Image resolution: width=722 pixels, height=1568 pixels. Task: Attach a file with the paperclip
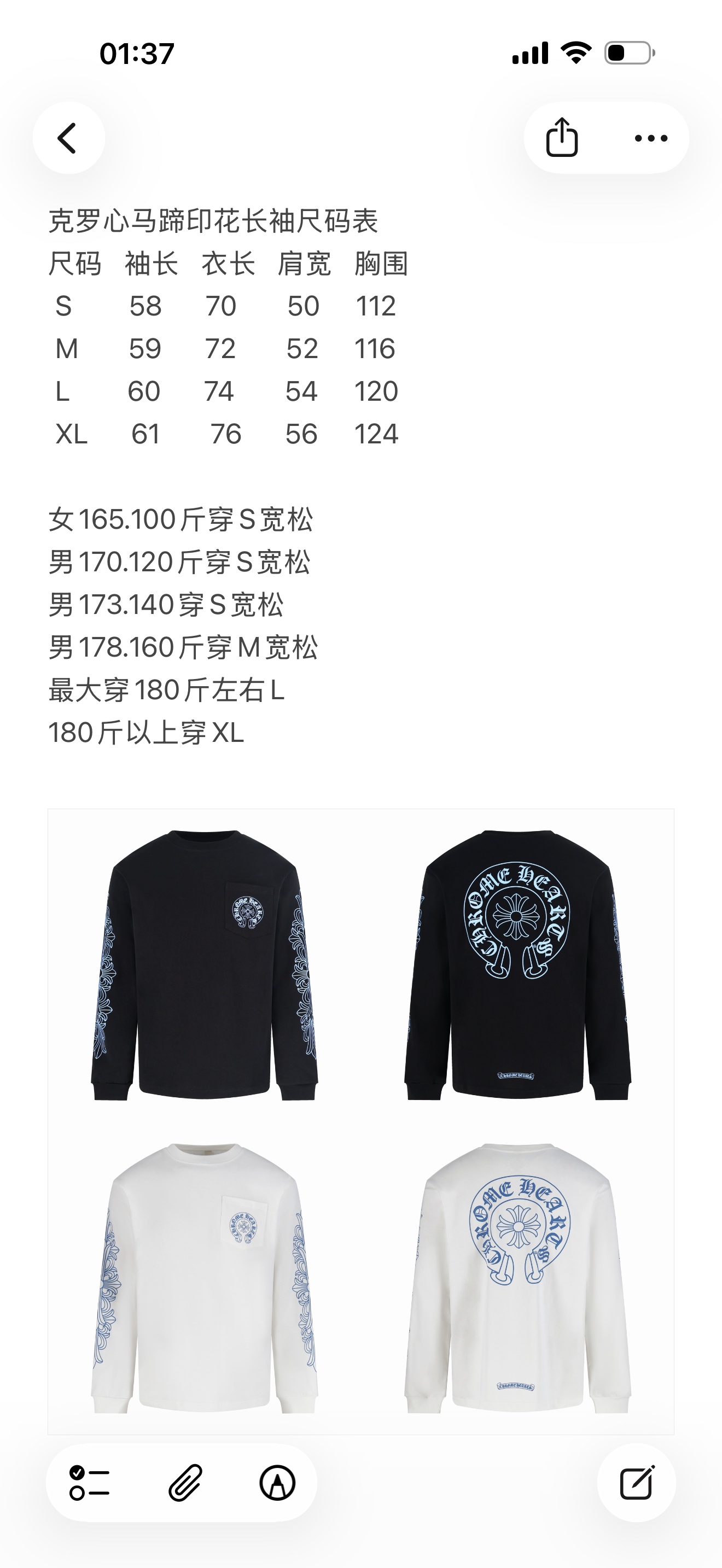[184, 1482]
